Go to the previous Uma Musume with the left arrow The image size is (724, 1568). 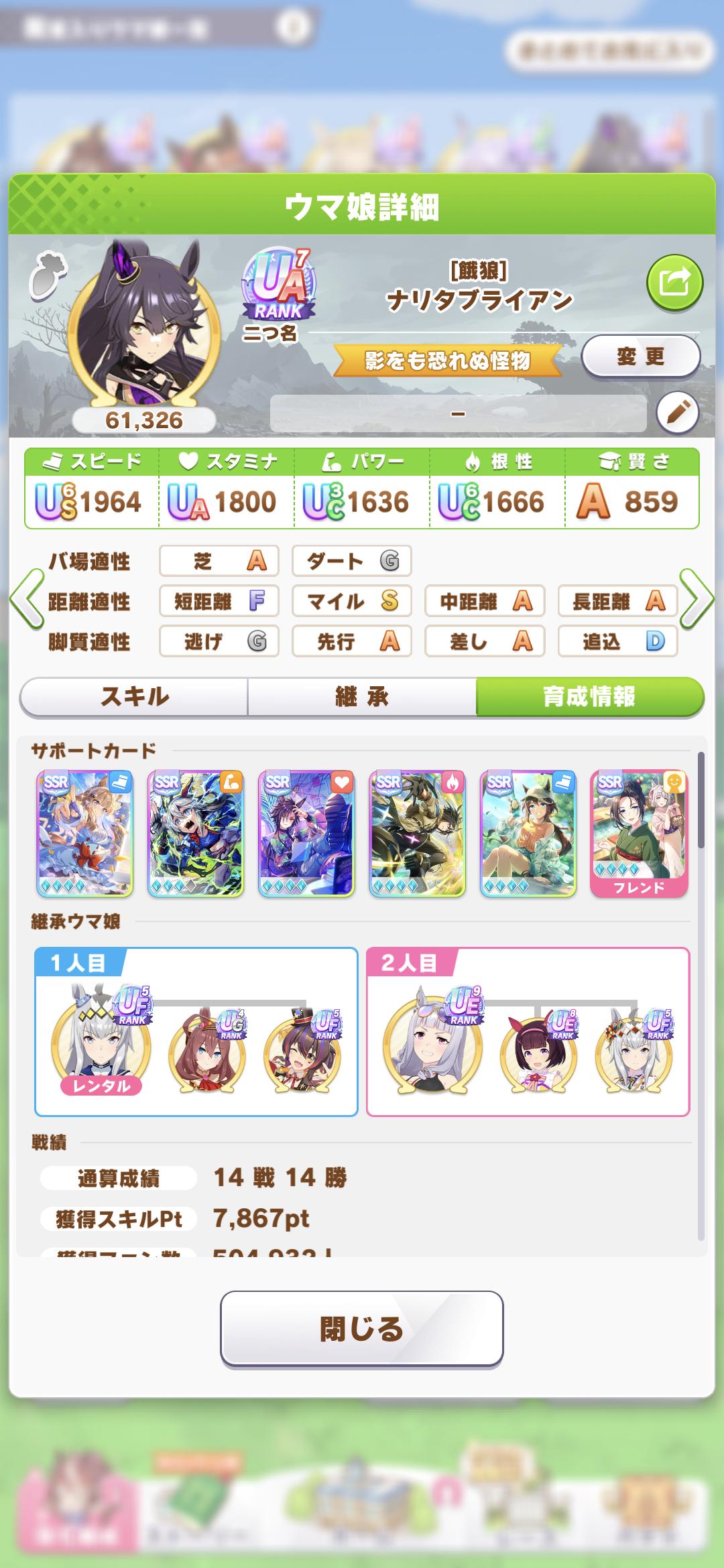[27, 600]
